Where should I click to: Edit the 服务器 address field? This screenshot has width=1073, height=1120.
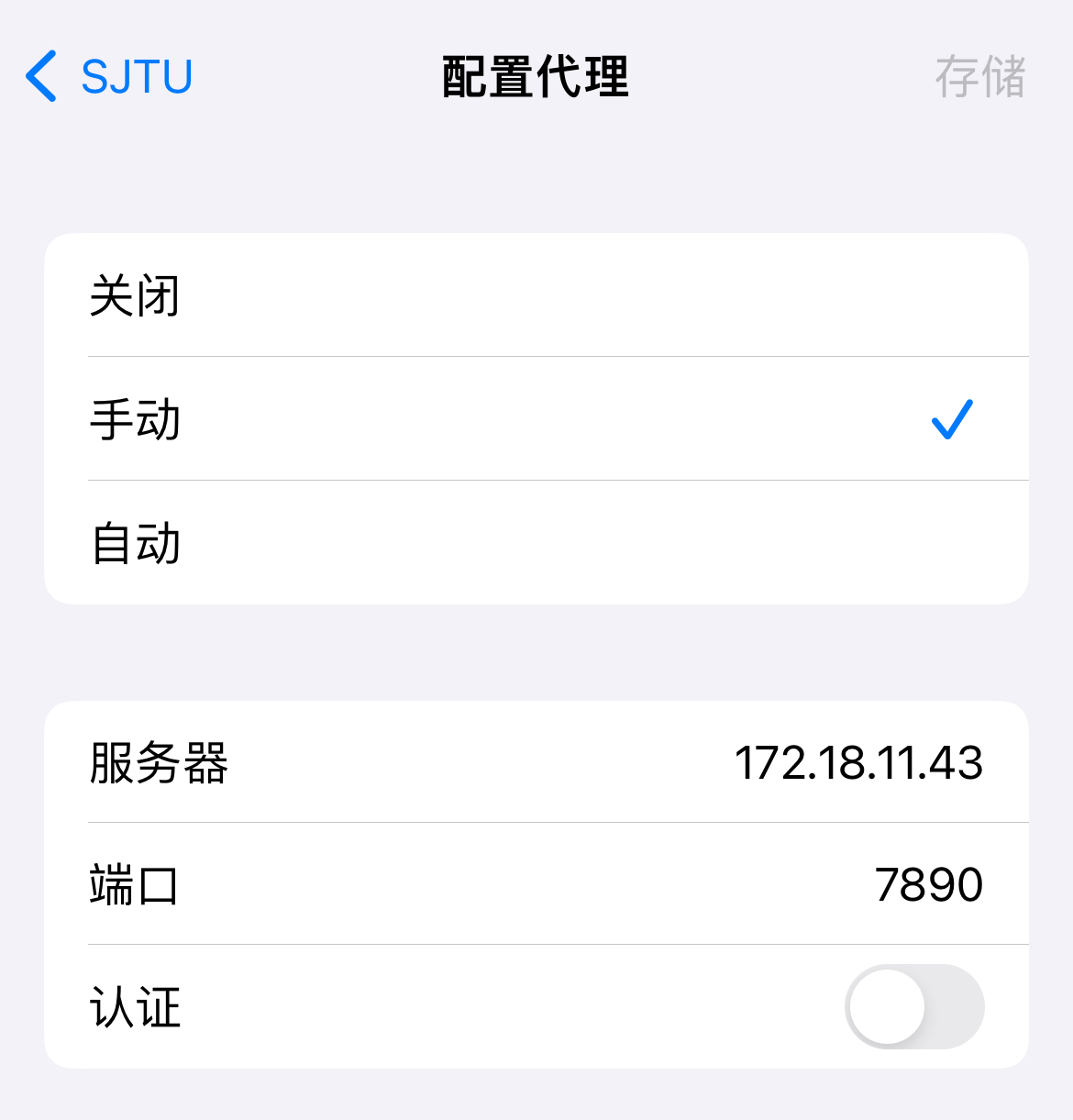click(x=857, y=762)
